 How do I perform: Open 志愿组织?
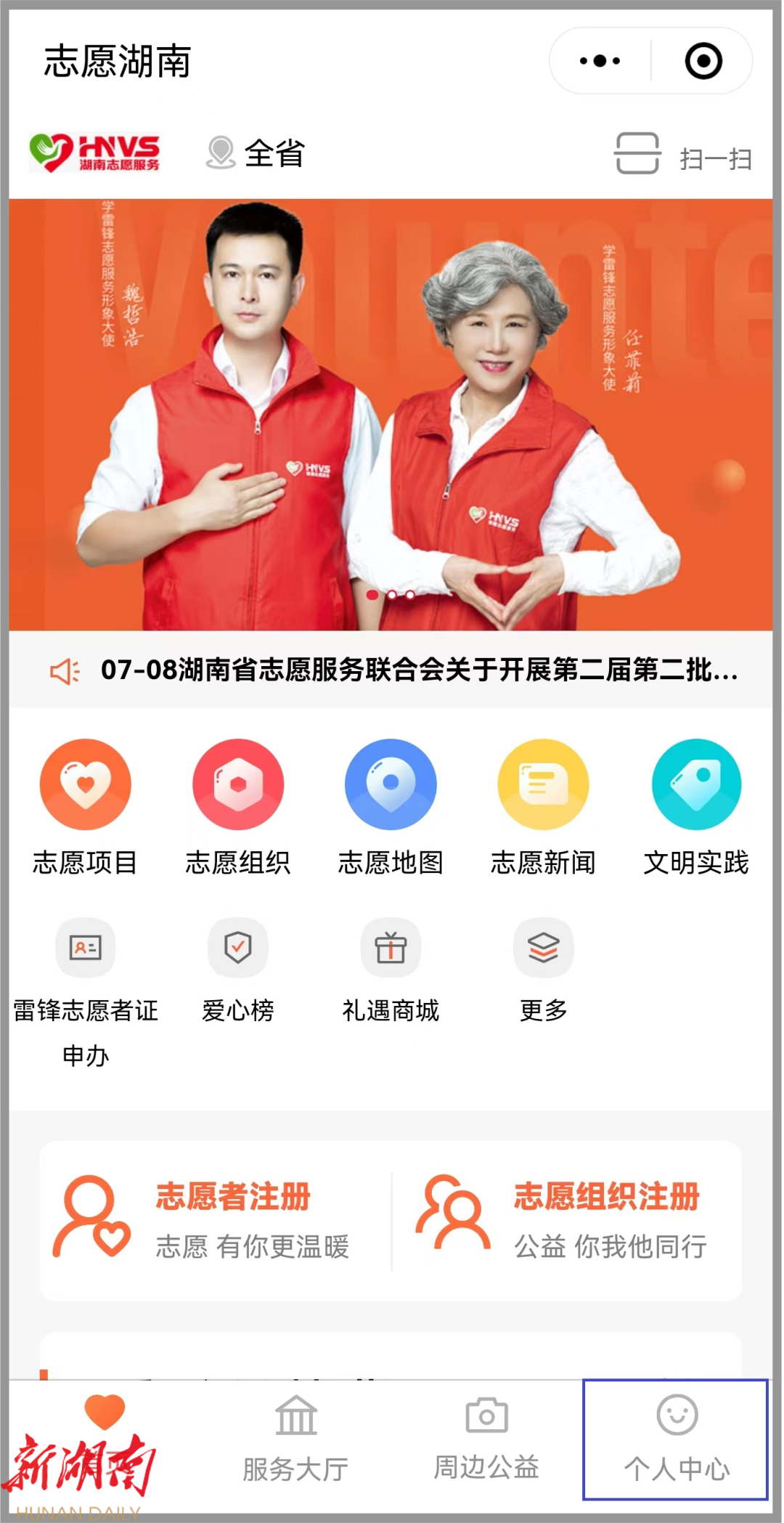238,806
